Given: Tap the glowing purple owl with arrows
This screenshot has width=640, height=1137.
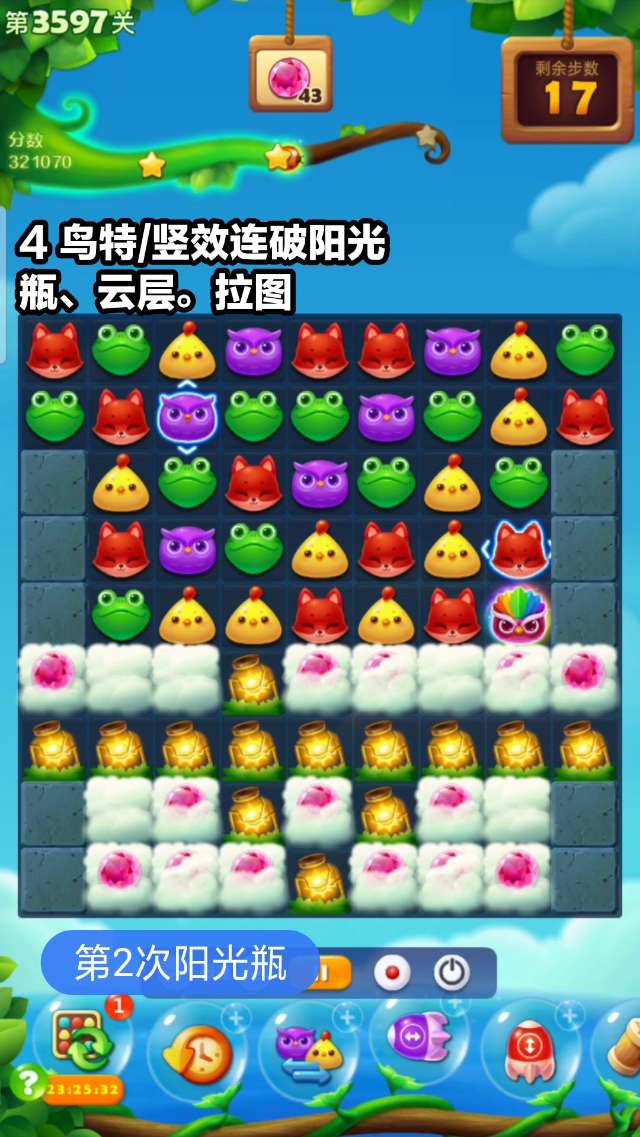Looking at the screenshot, I should [187, 417].
